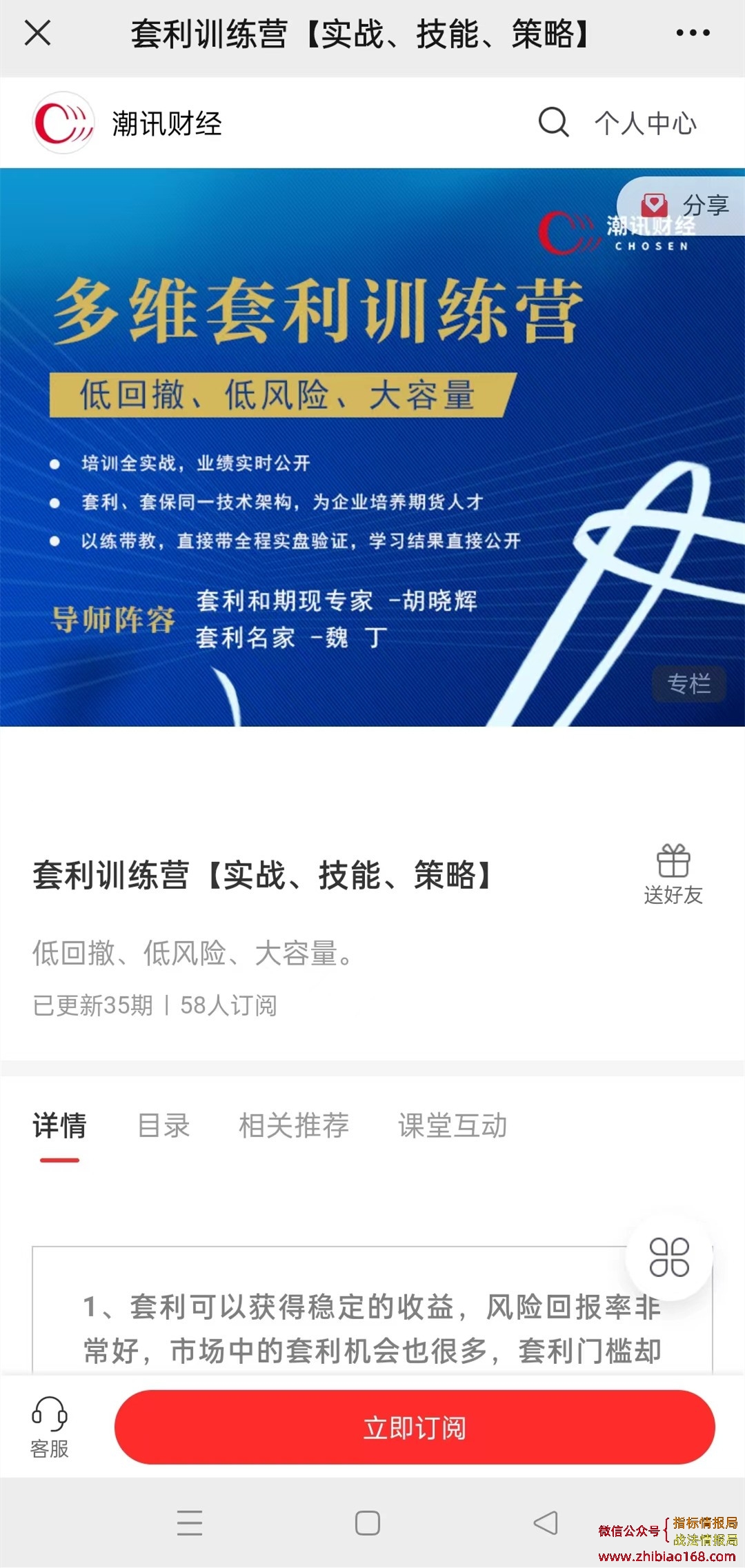Switch to the 相关推荐 tab
Image resolution: width=745 pixels, height=1568 pixels.
click(x=294, y=1125)
